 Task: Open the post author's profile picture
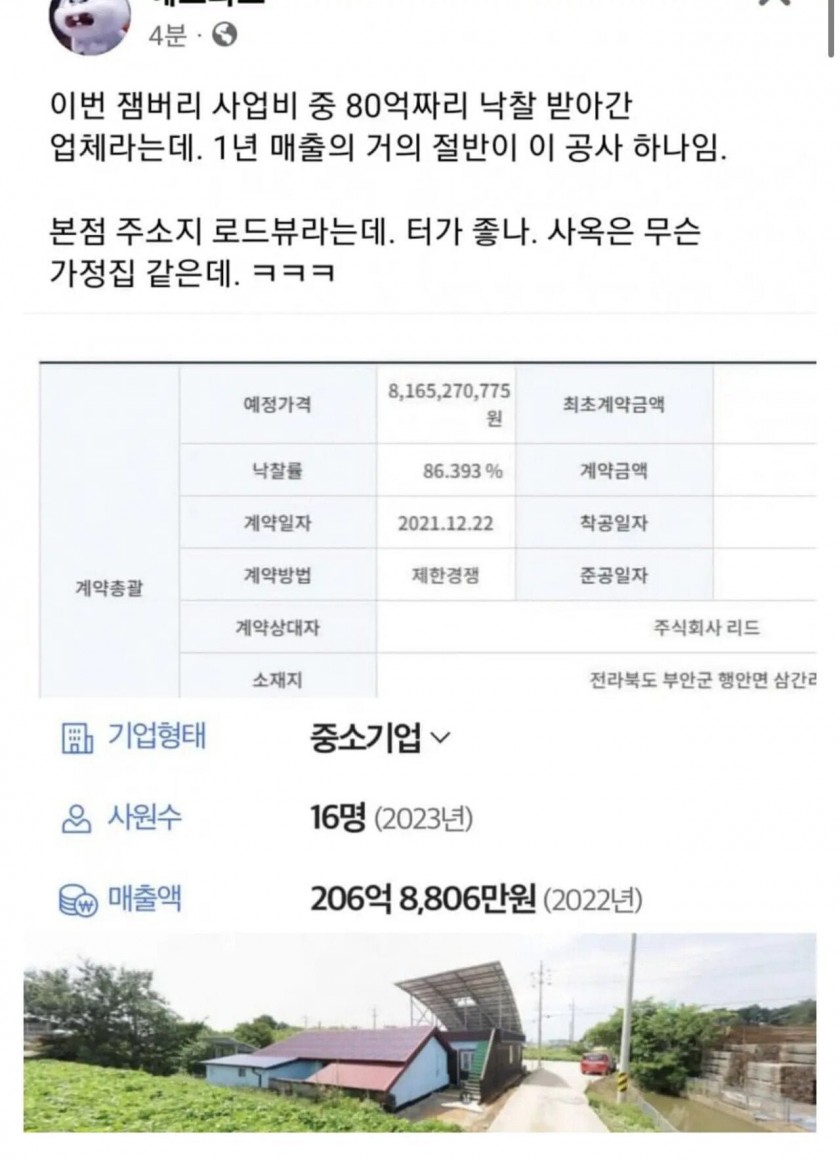click(x=88, y=22)
